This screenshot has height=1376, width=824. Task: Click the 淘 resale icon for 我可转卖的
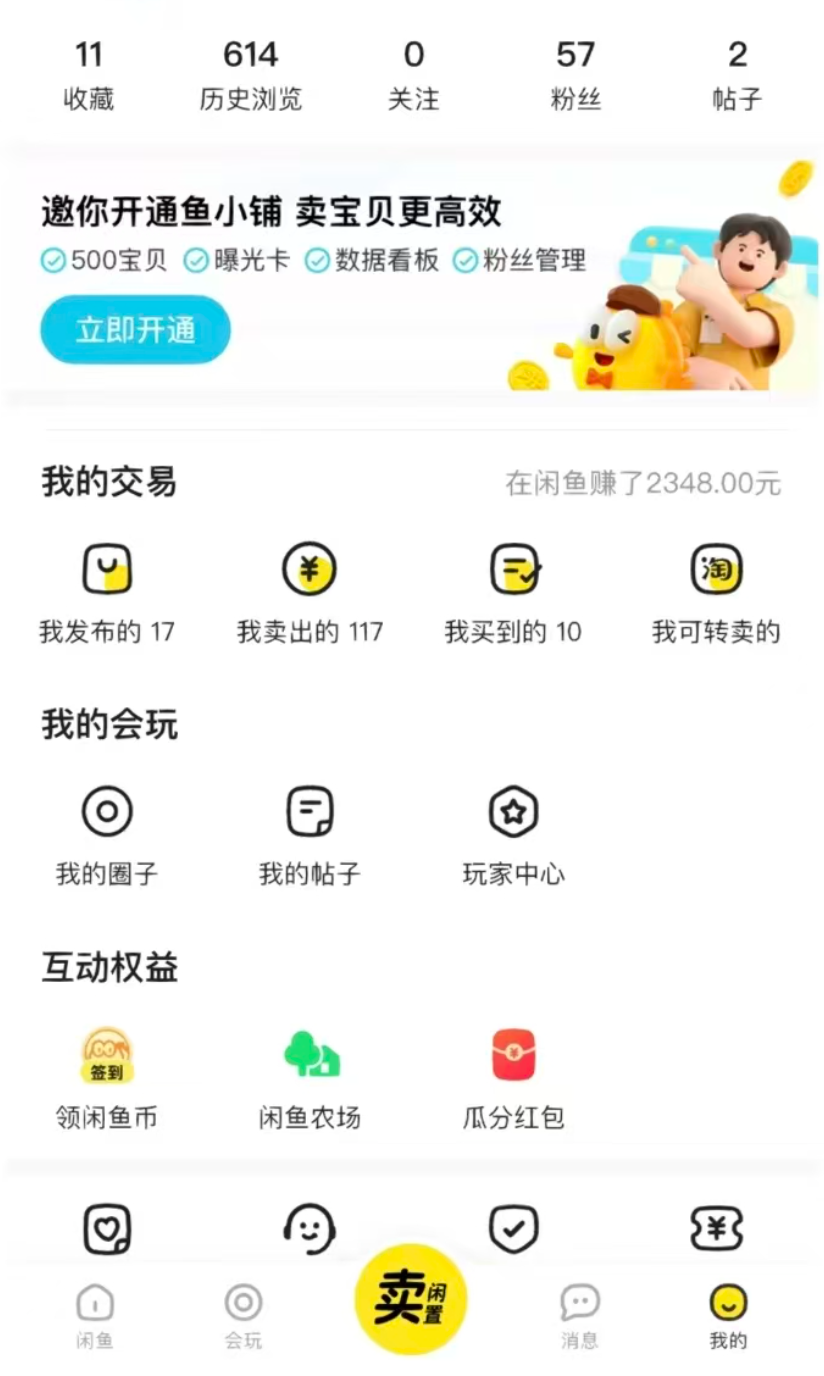point(716,570)
